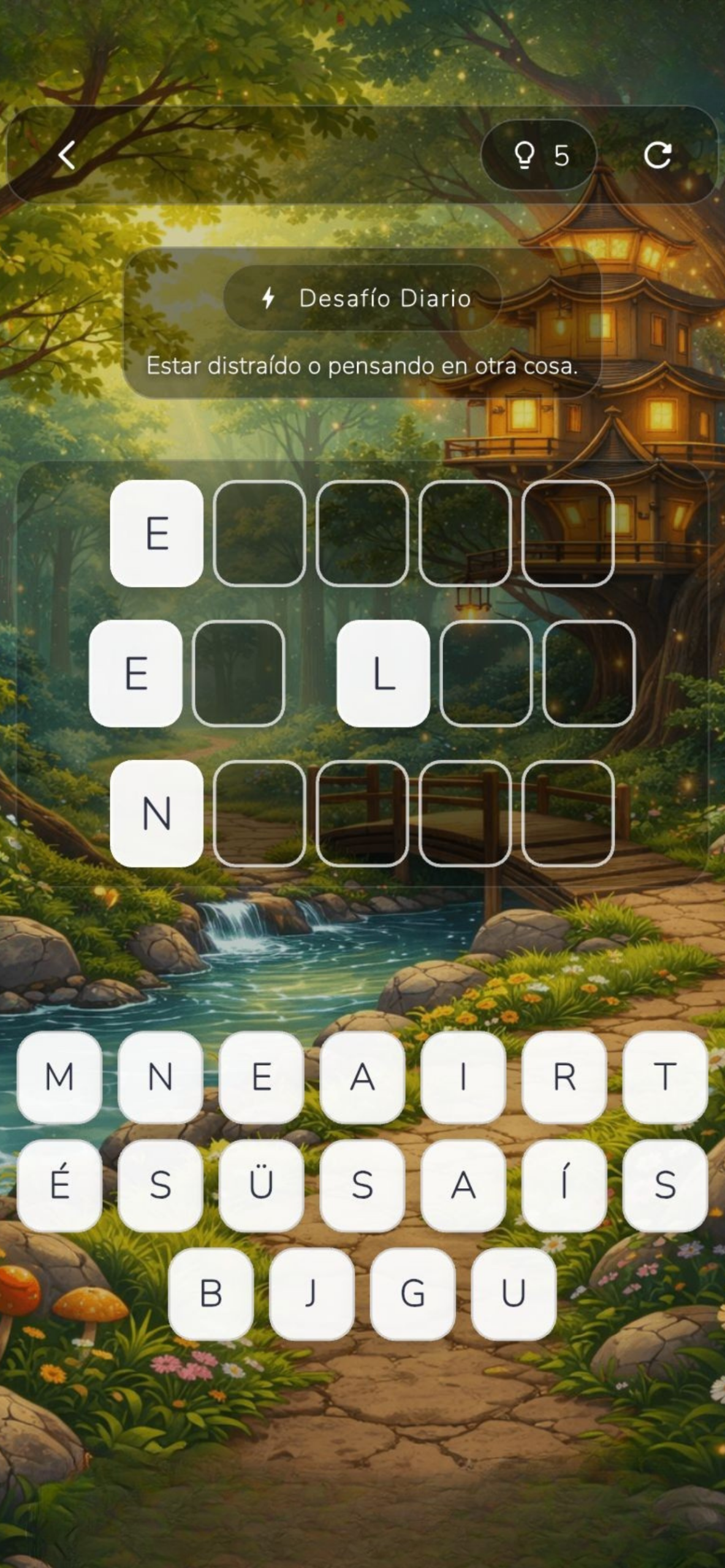Image resolution: width=725 pixels, height=1568 pixels.
Task: Tap the accented É tile
Action: pyautogui.click(x=59, y=1185)
